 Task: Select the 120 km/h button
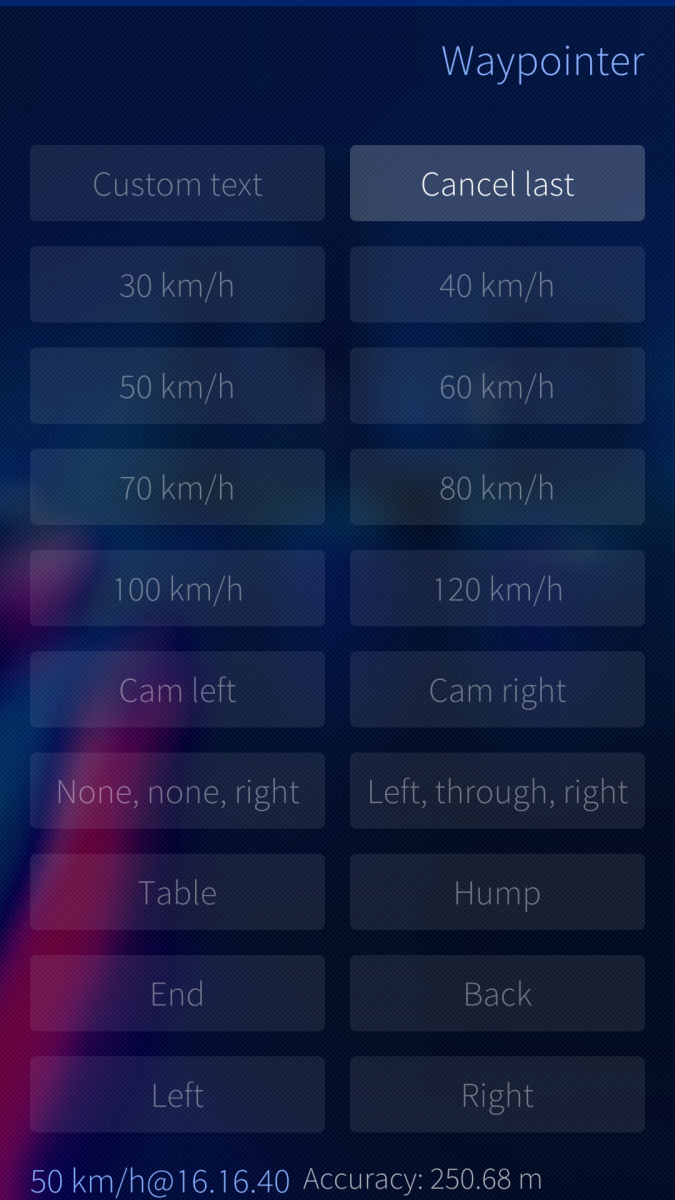coord(497,588)
